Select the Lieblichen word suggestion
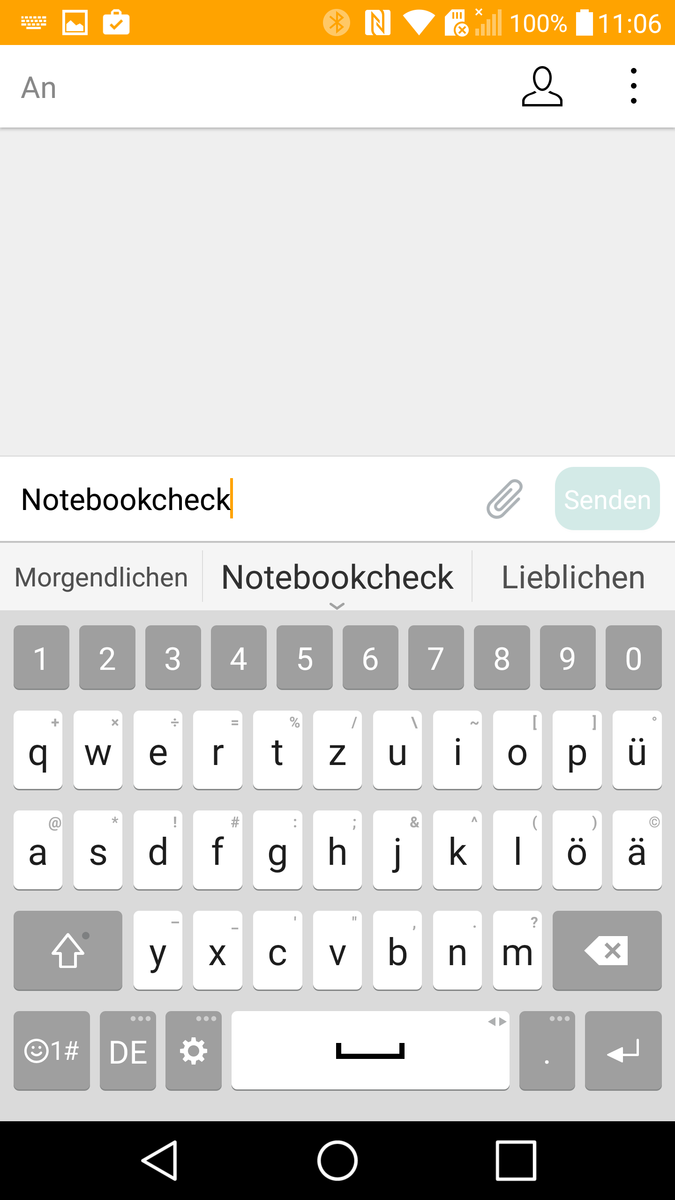The width and height of the screenshot is (675, 1200). 573,577
